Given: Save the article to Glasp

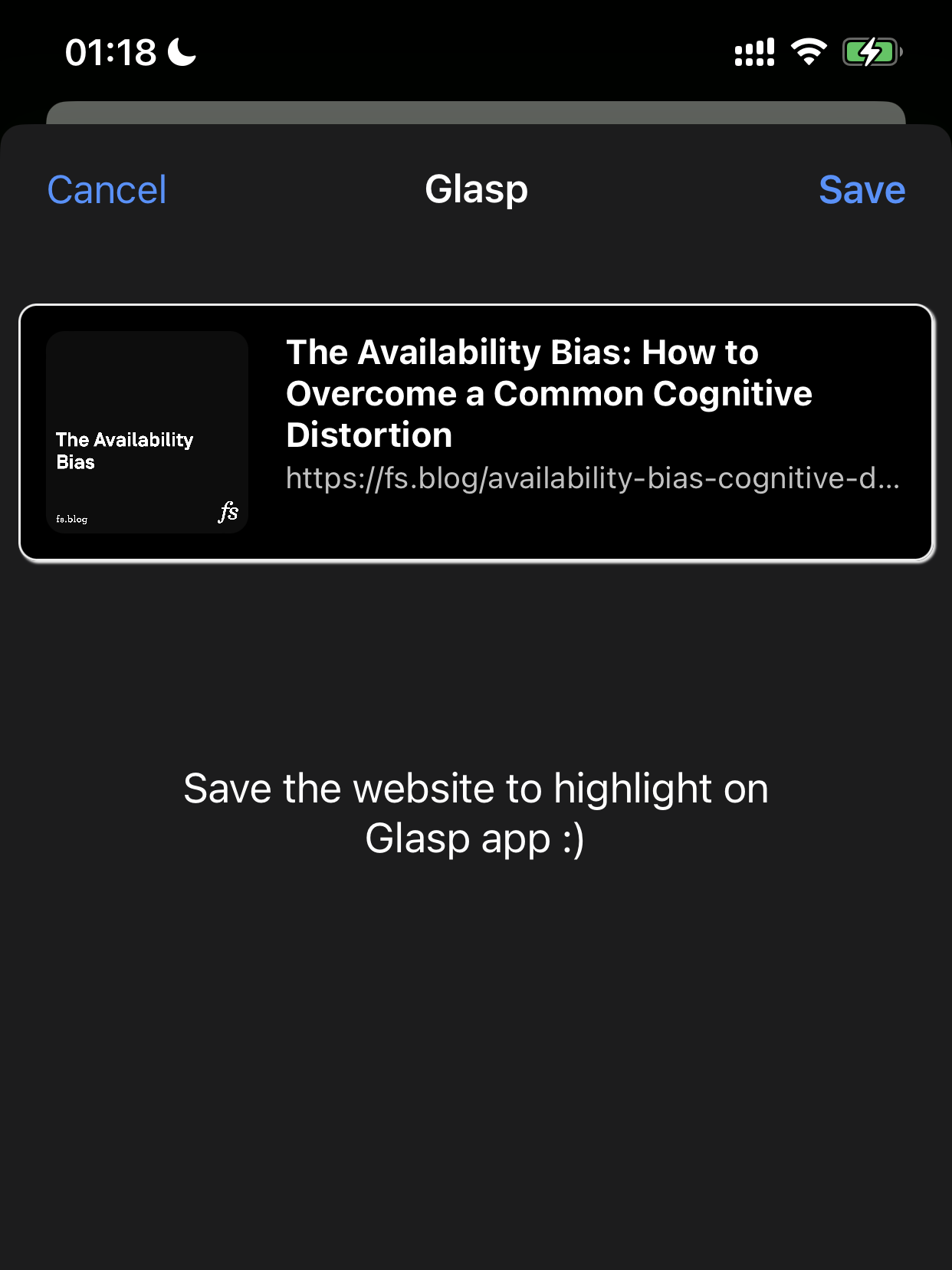Looking at the screenshot, I should (x=861, y=190).
